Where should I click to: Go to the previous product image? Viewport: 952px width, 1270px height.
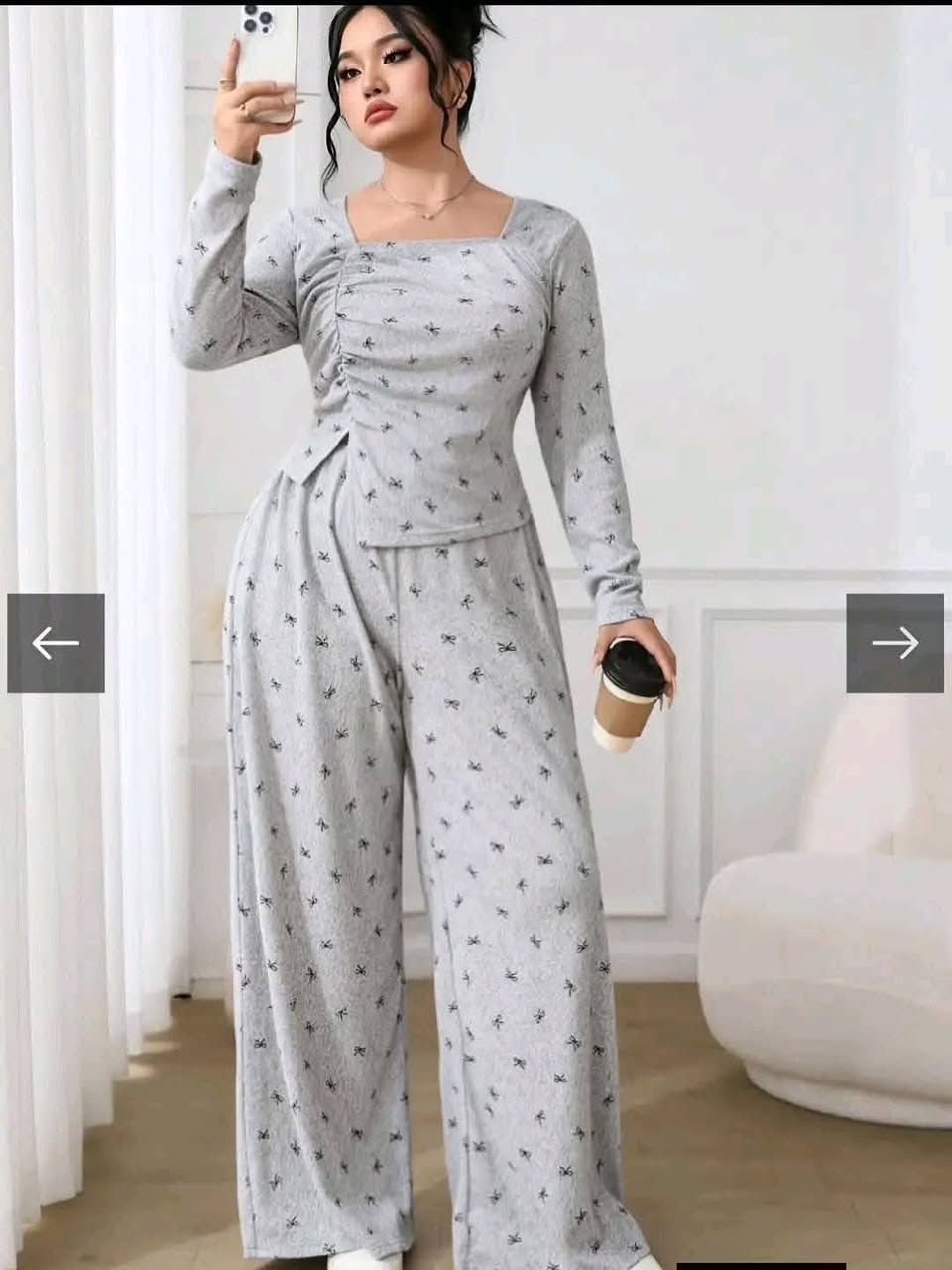pos(56,643)
